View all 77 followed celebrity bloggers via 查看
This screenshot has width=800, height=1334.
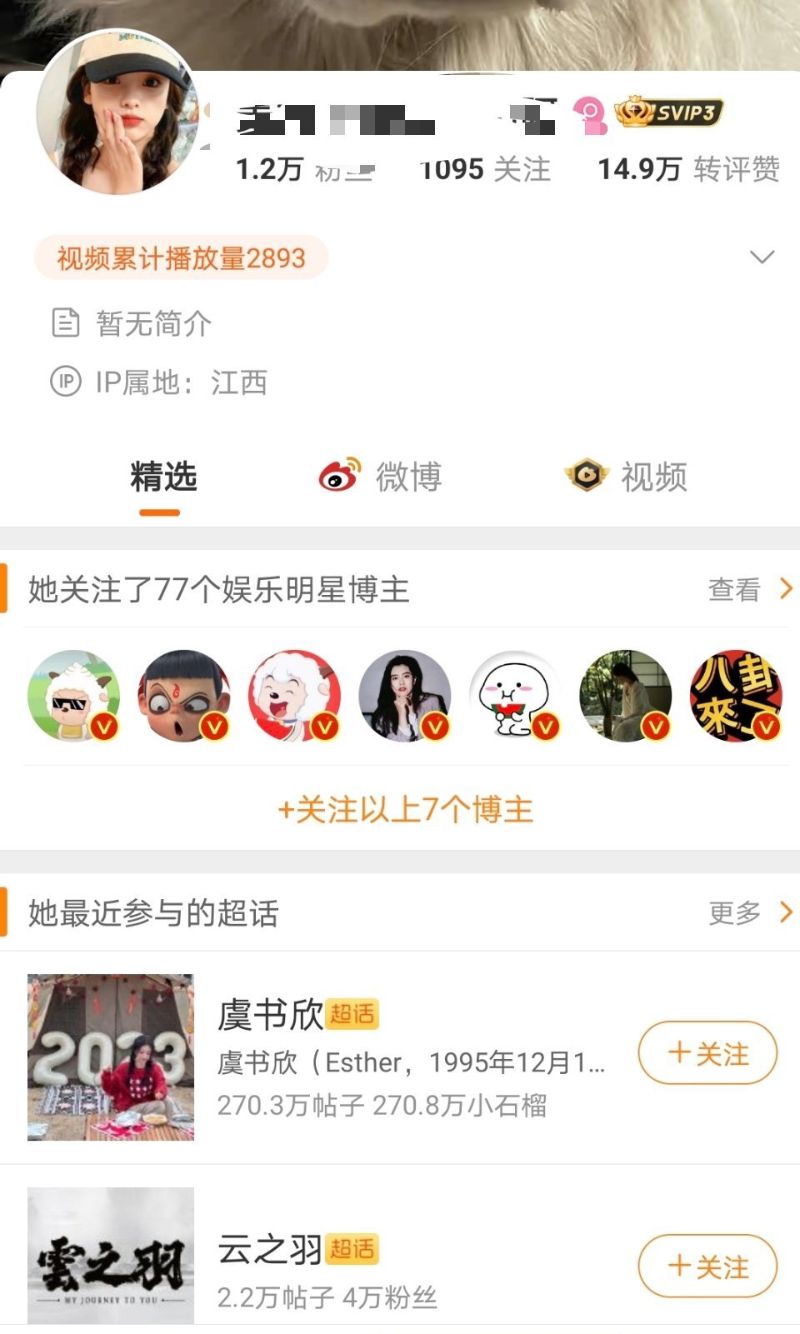point(749,590)
